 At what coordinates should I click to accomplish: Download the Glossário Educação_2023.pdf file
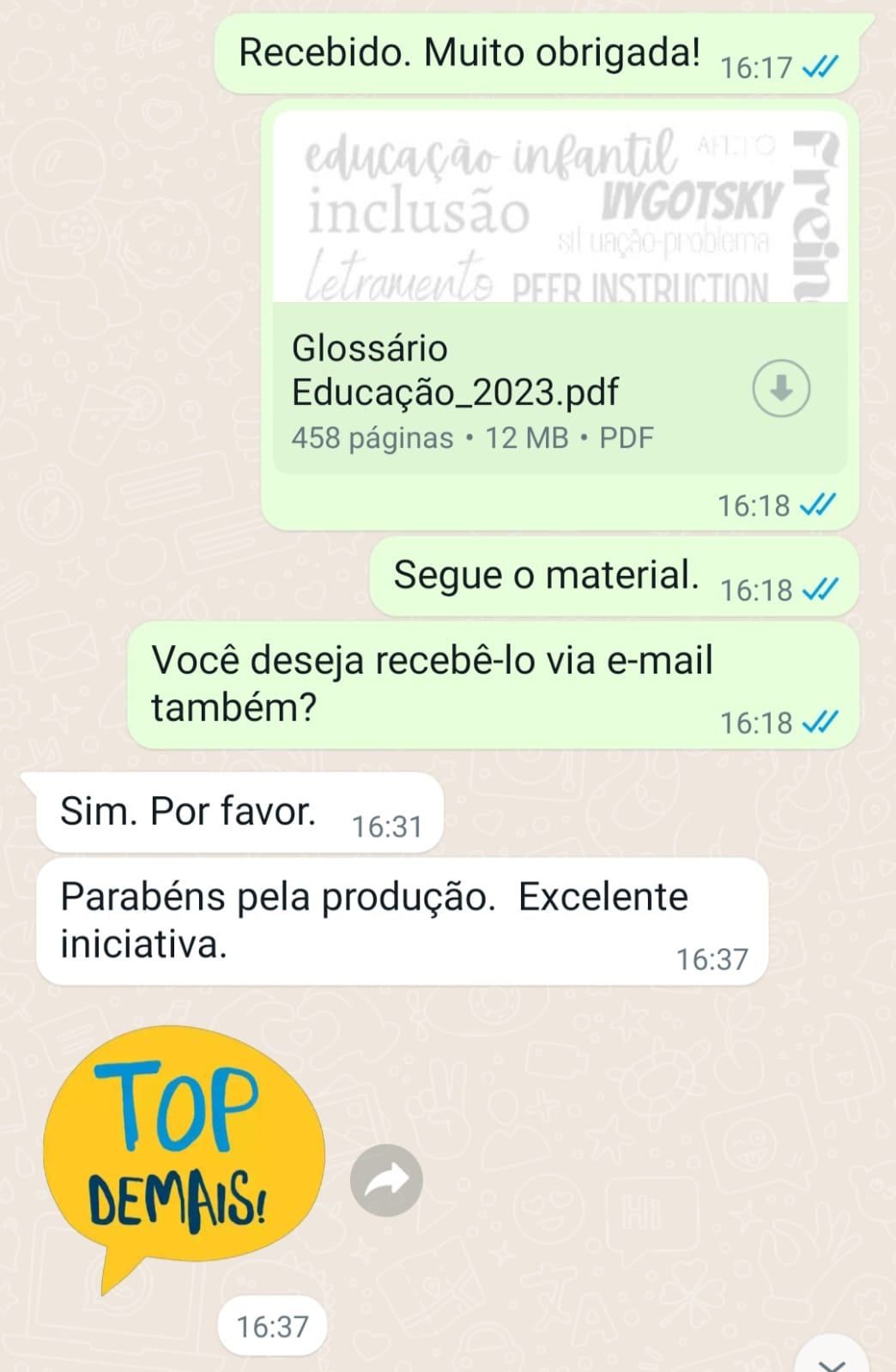(x=780, y=389)
